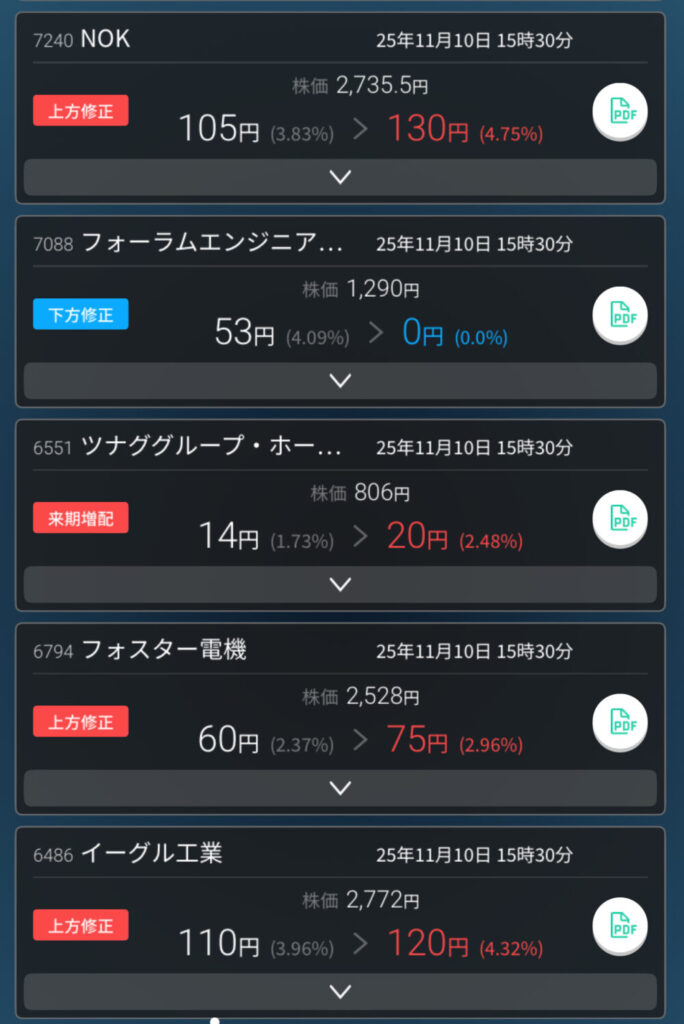Expand the NOK card details

340,177
